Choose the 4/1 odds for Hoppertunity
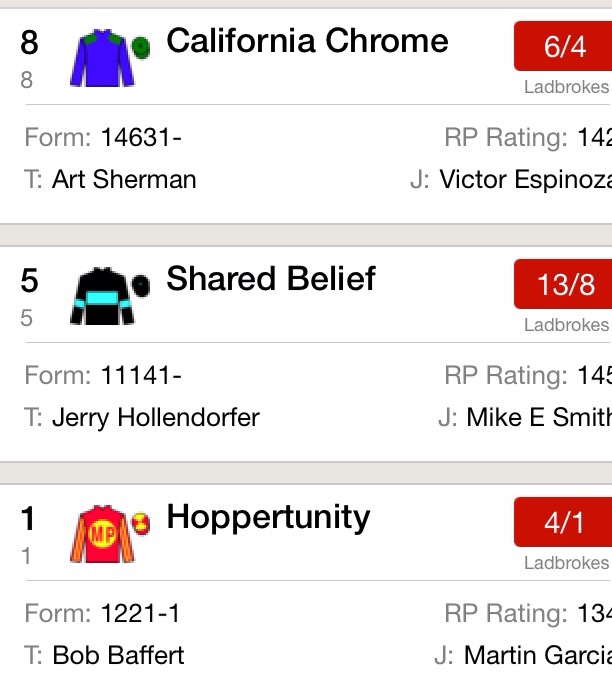The height and width of the screenshot is (684, 612). pyautogui.click(x=564, y=522)
